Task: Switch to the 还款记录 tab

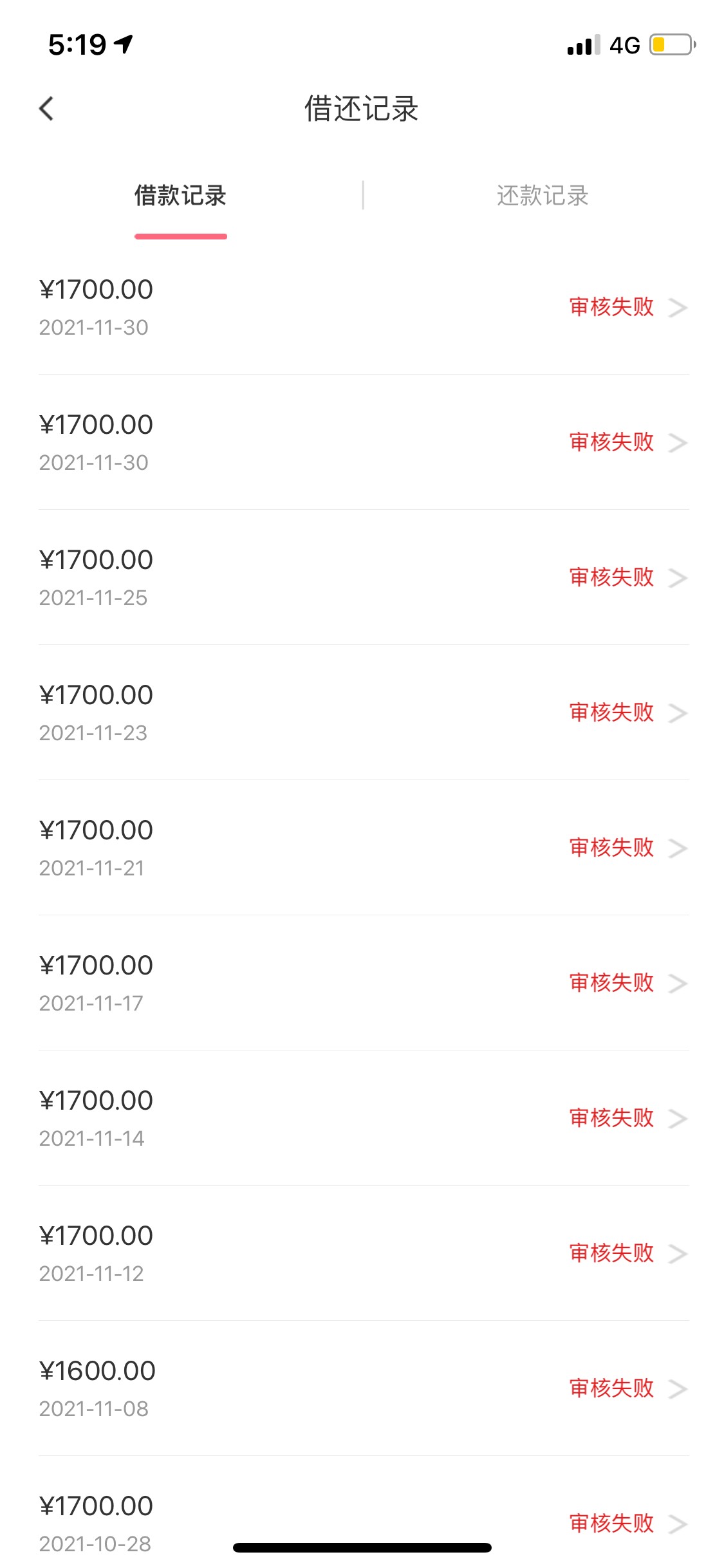Action: (543, 196)
